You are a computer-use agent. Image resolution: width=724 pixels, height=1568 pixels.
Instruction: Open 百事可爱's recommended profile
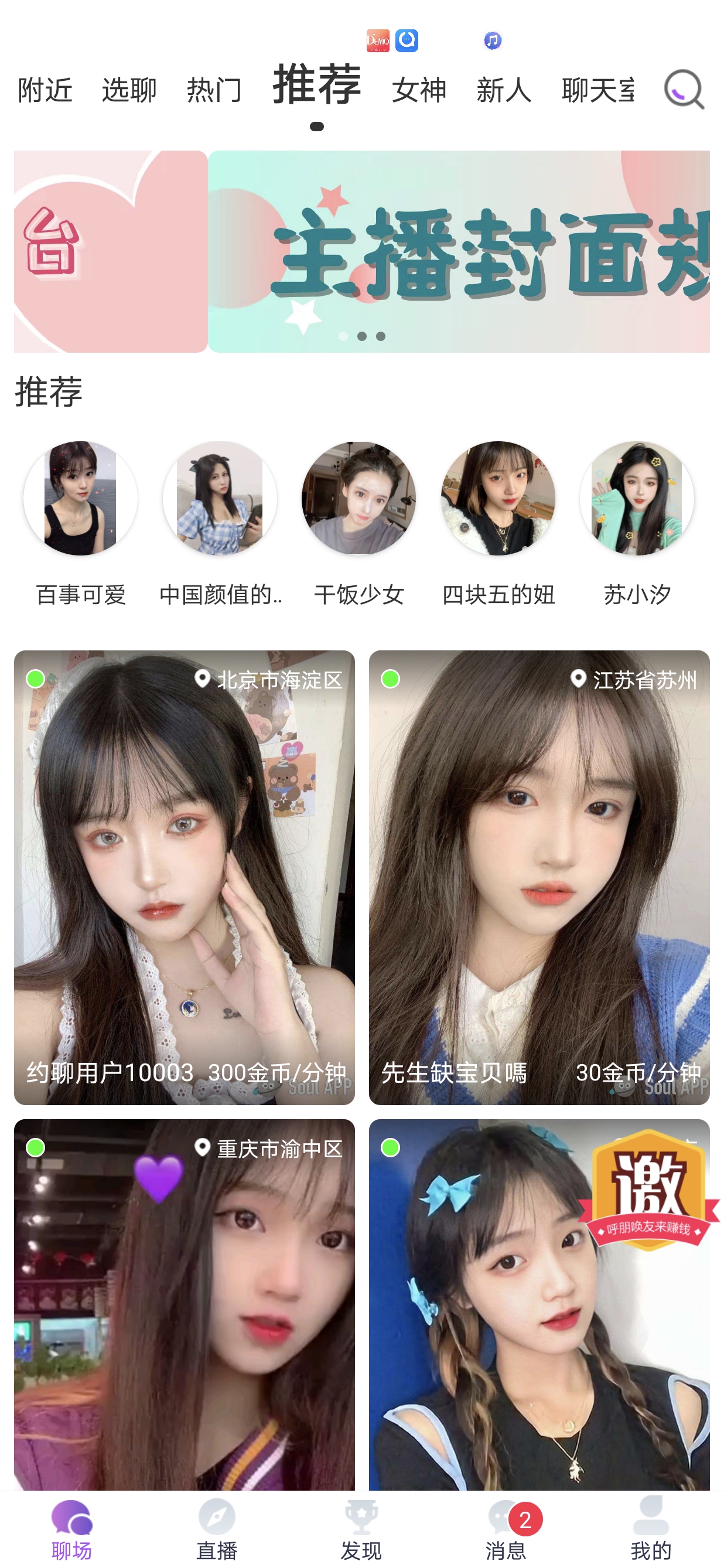point(80,499)
